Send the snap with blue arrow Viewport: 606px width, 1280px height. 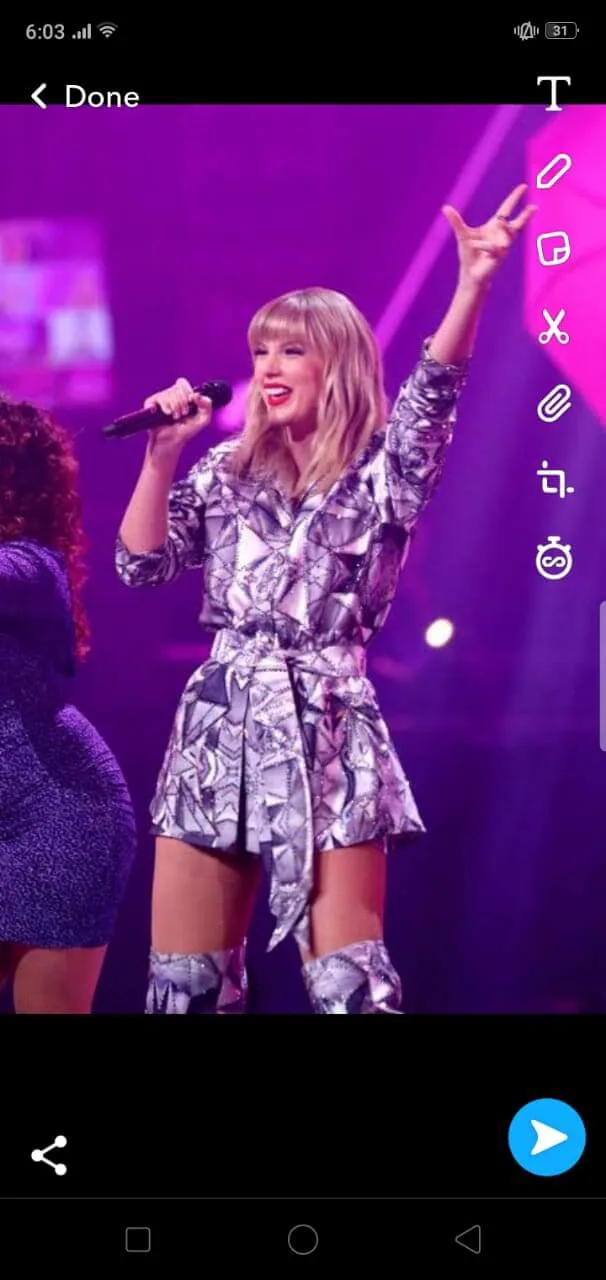(546, 1137)
